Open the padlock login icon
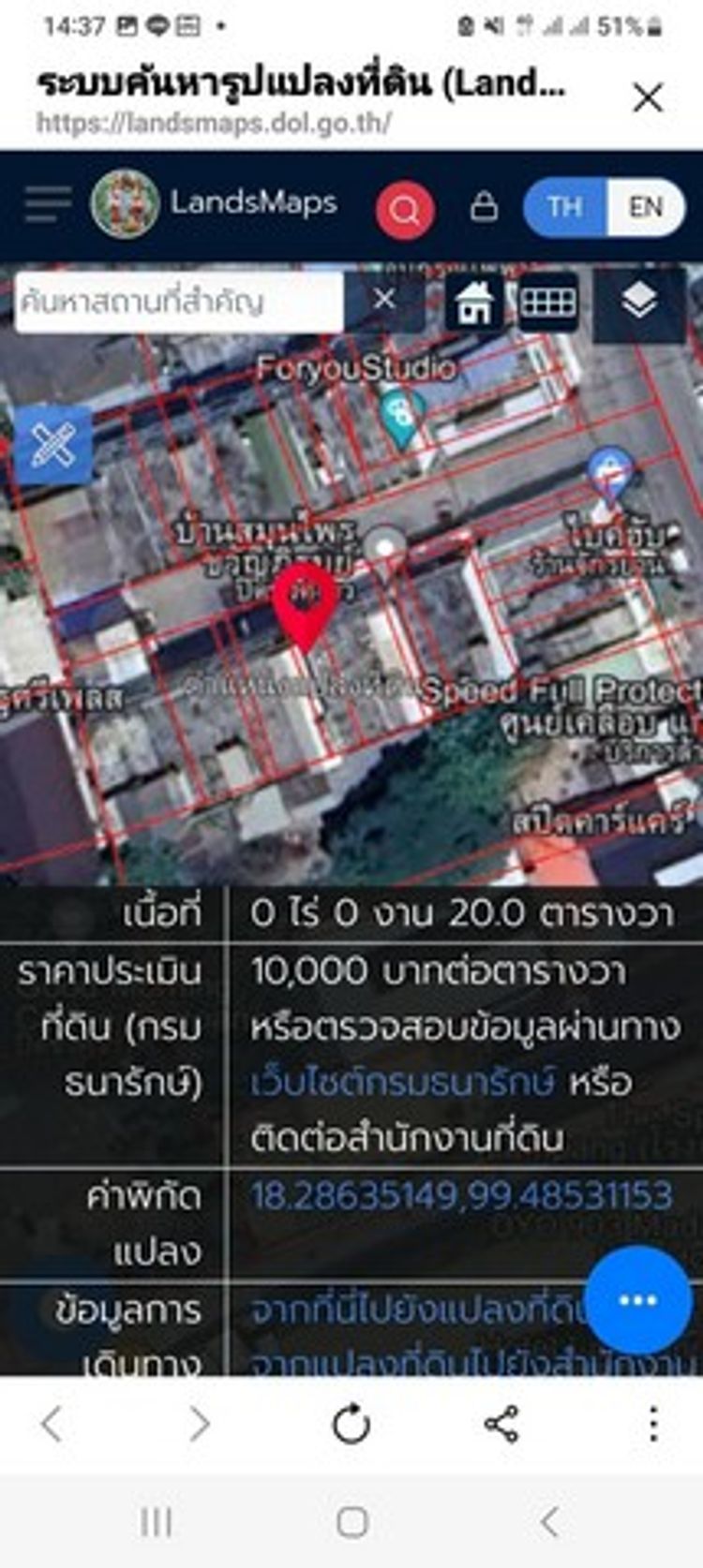Viewport: 703px width, 1568px height. click(484, 206)
